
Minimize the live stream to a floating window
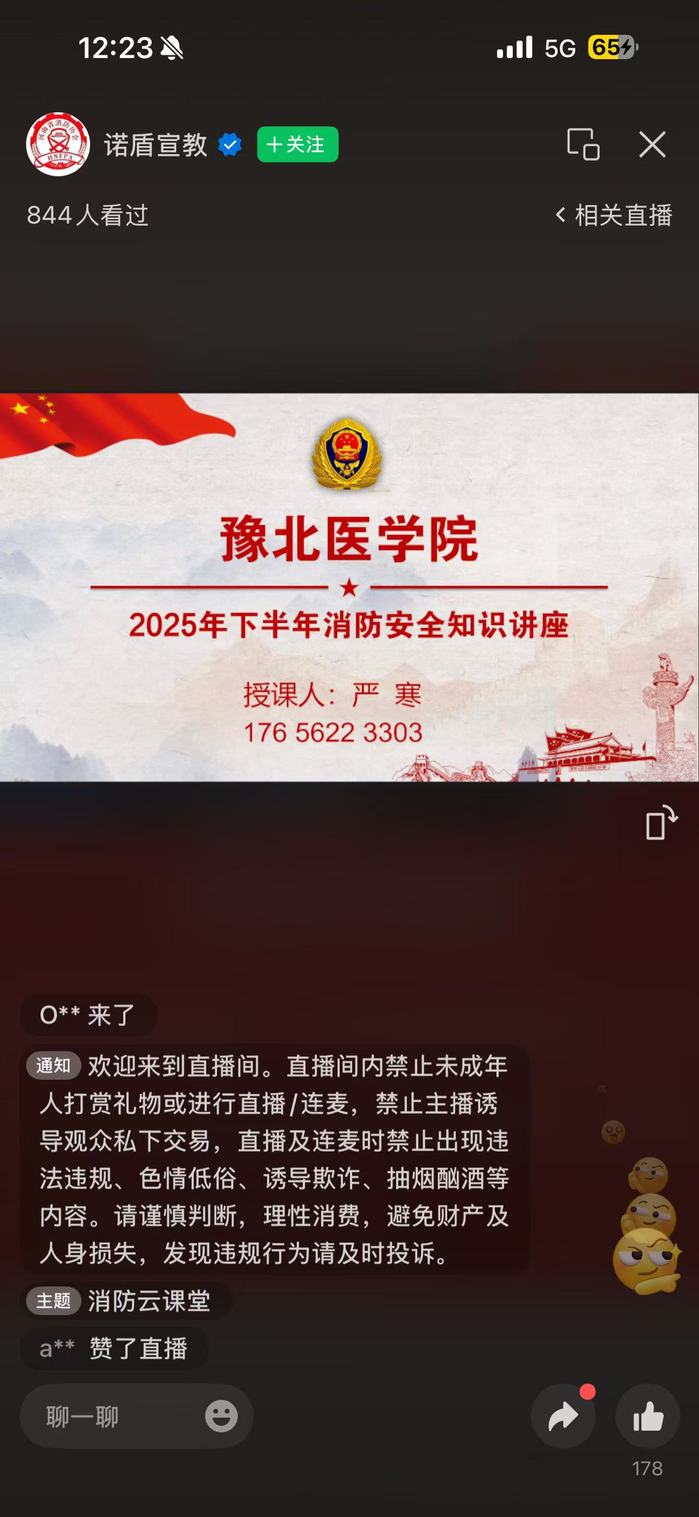pos(583,145)
